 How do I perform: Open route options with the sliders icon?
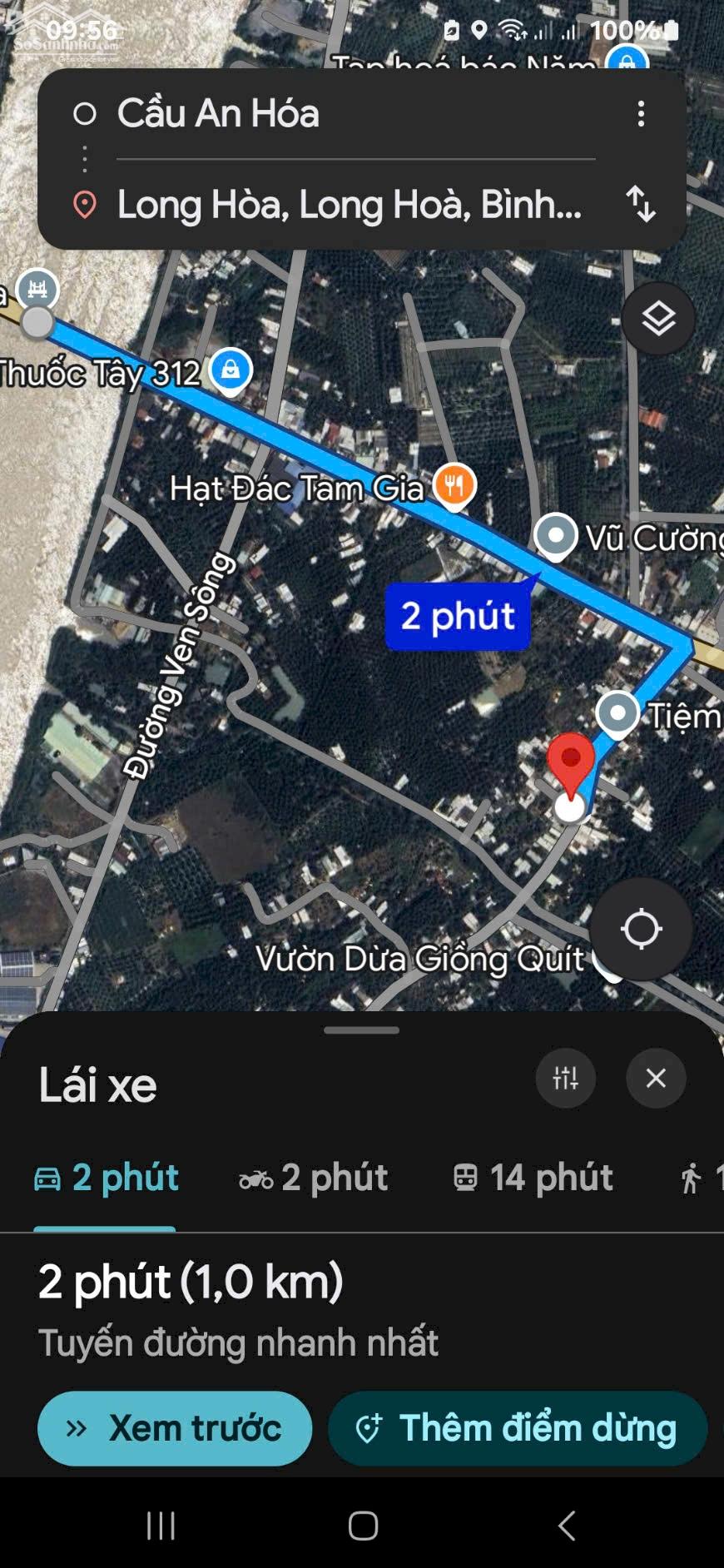pos(566,1078)
